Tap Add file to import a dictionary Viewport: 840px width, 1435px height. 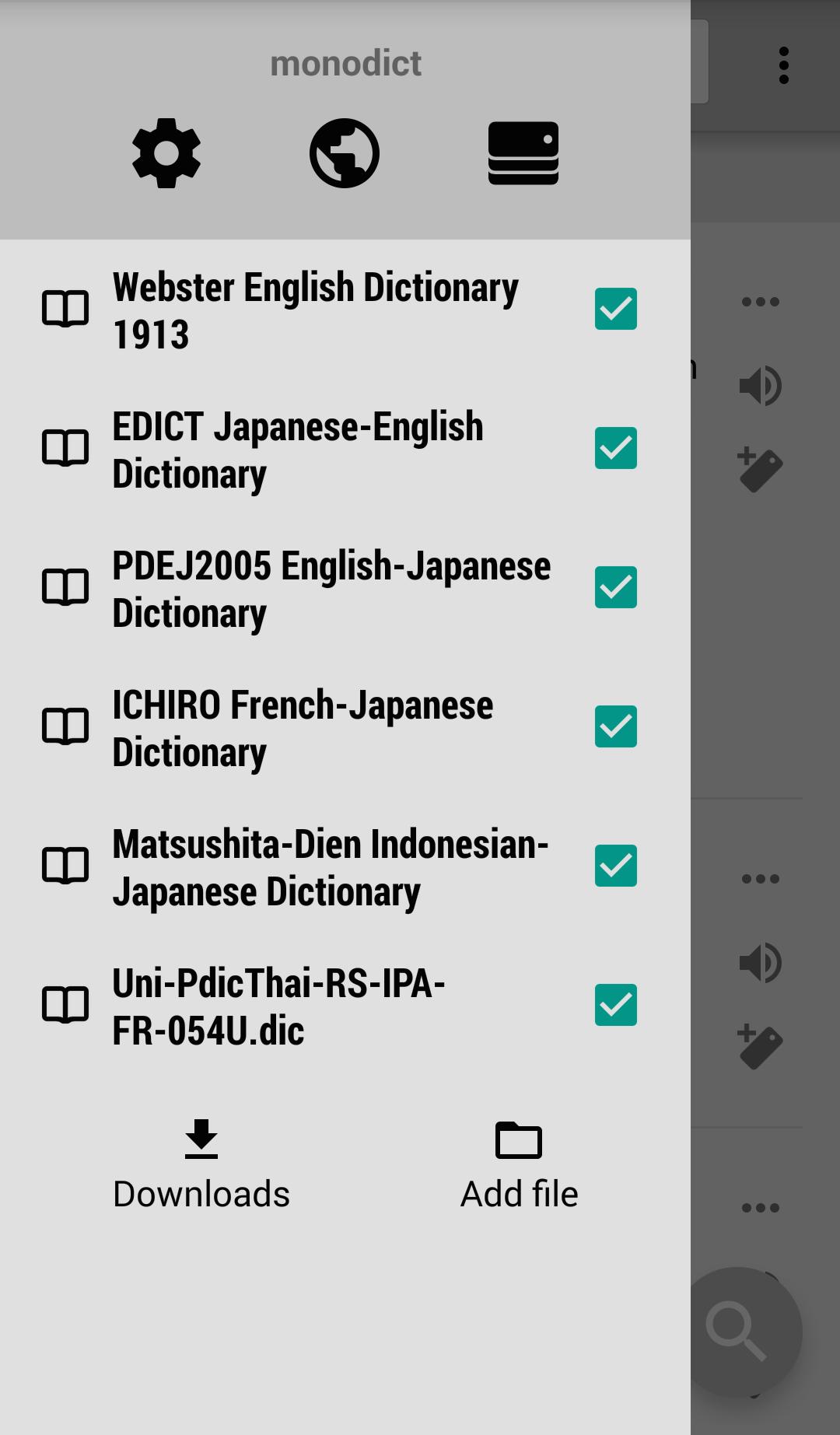pyautogui.click(x=519, y=1164)
